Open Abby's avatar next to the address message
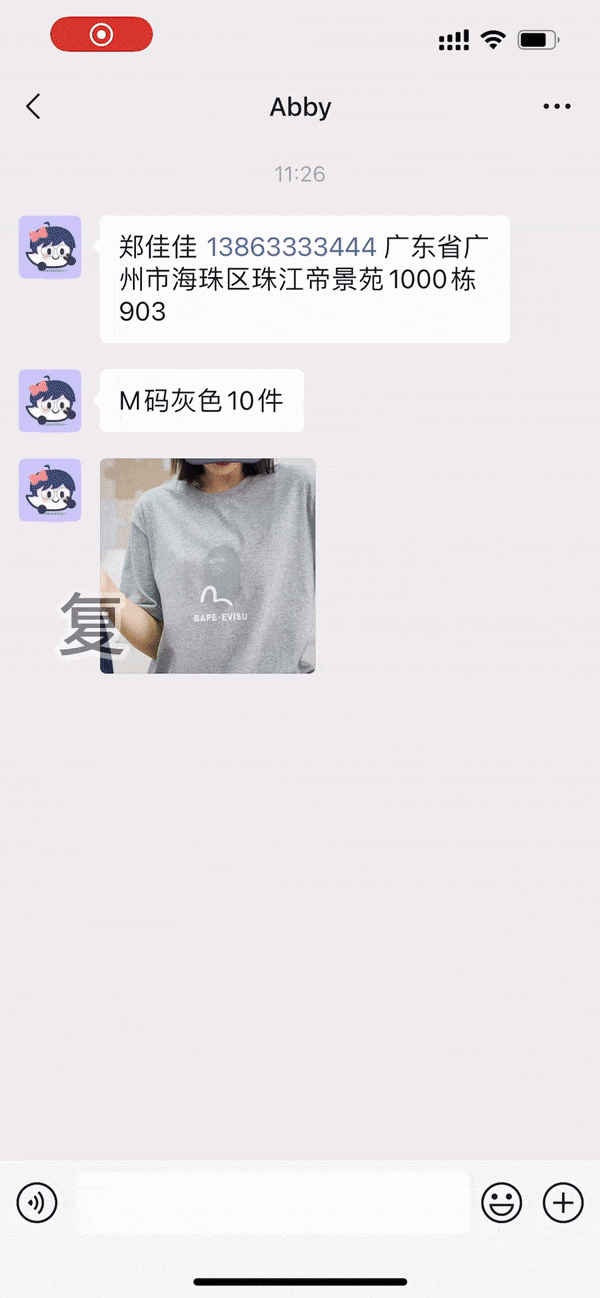600x1298 pixels. click(x=50, y=247)
